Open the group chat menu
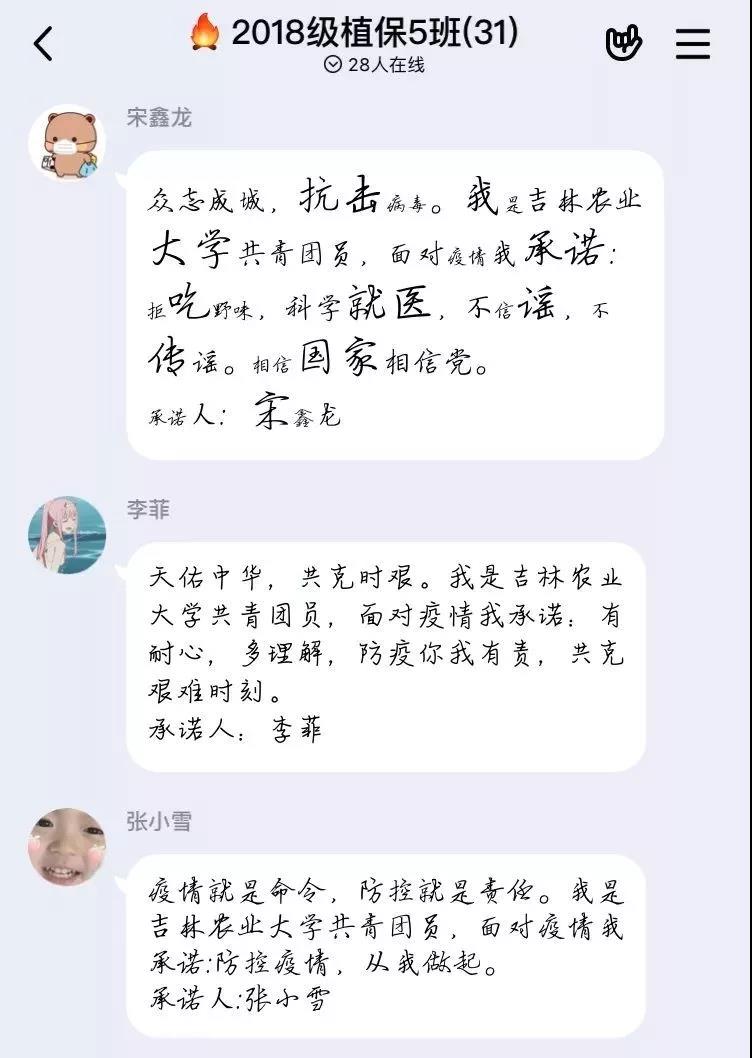Screen dimensions: 752x1058 [x=693, y=43]
